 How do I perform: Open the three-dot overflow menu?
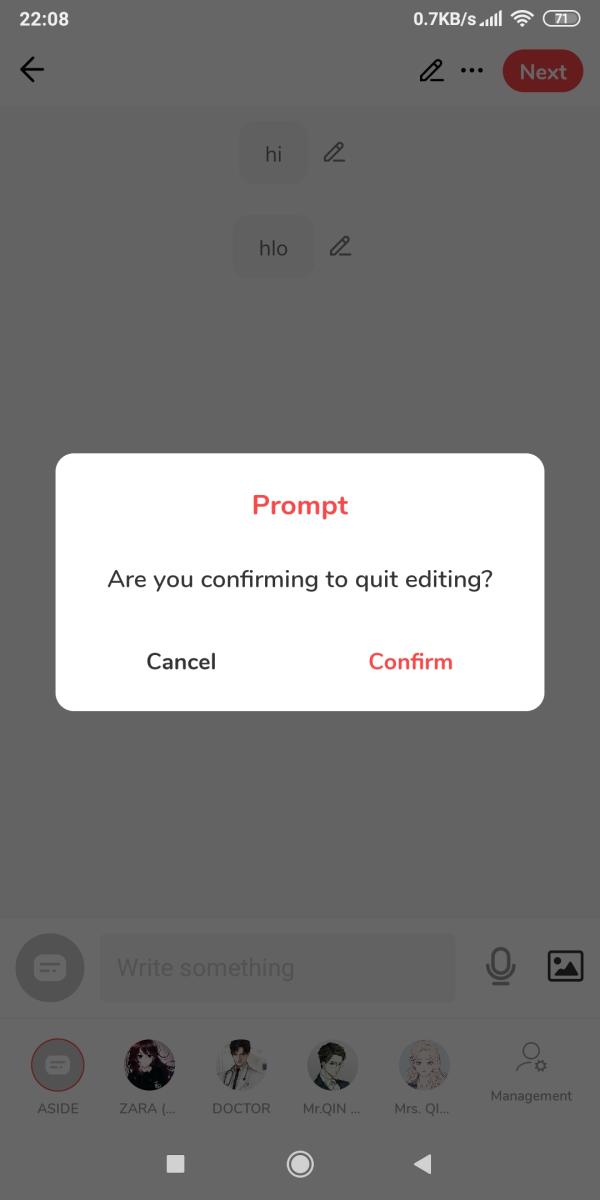(471, 71)
